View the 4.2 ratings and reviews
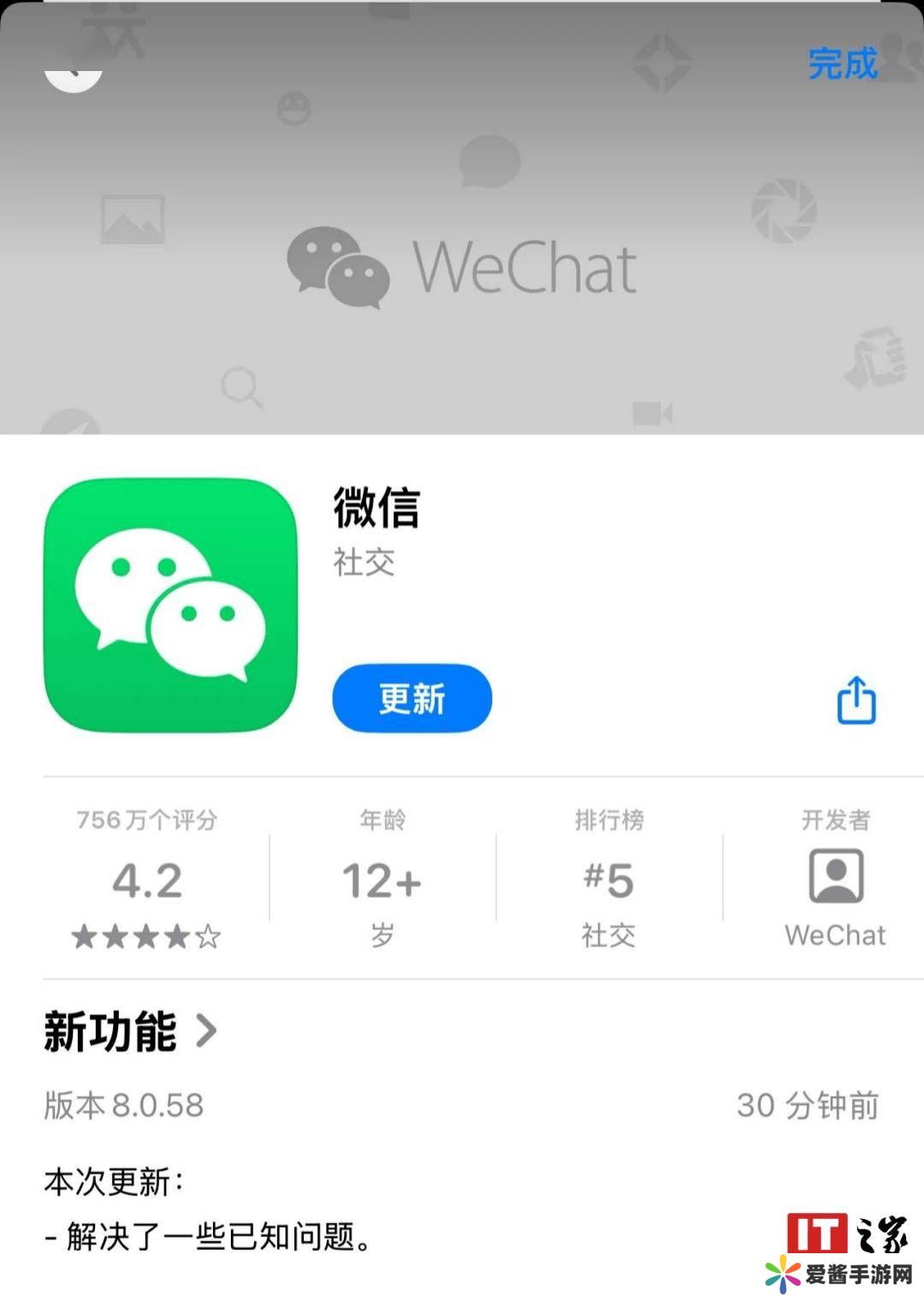This screenshot has width=924, height=1296. 146,880
